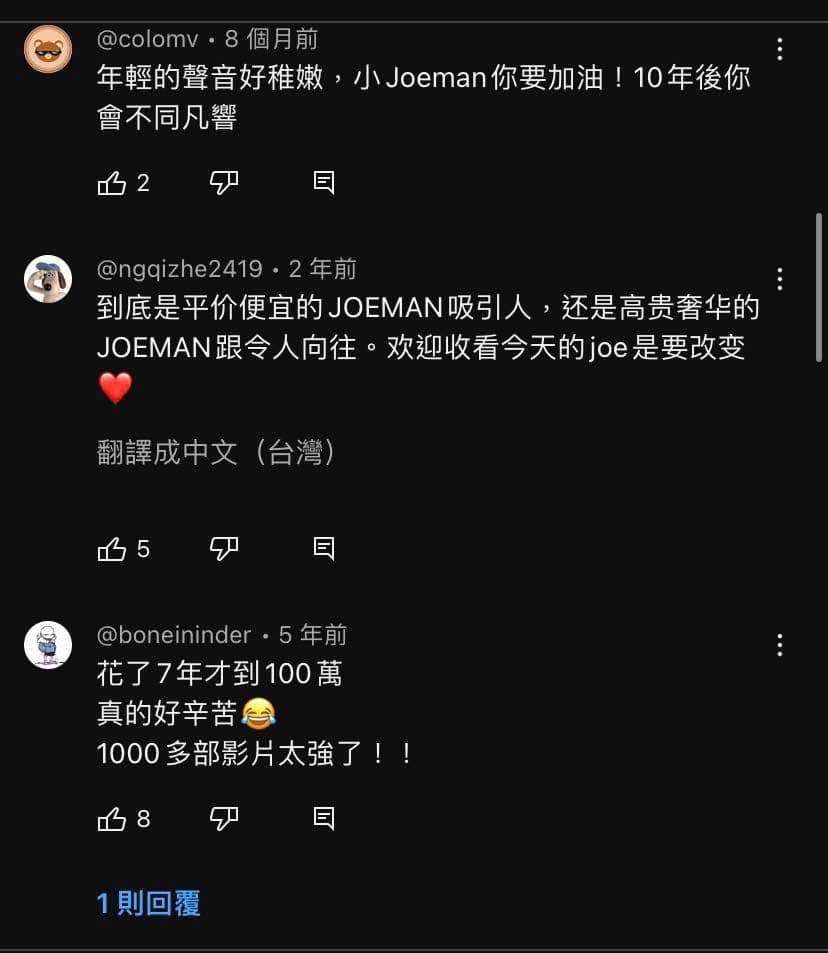Click @ngqizhe2419's profile picture
This screenshot has width=828, height=953.
coord(47,279)
